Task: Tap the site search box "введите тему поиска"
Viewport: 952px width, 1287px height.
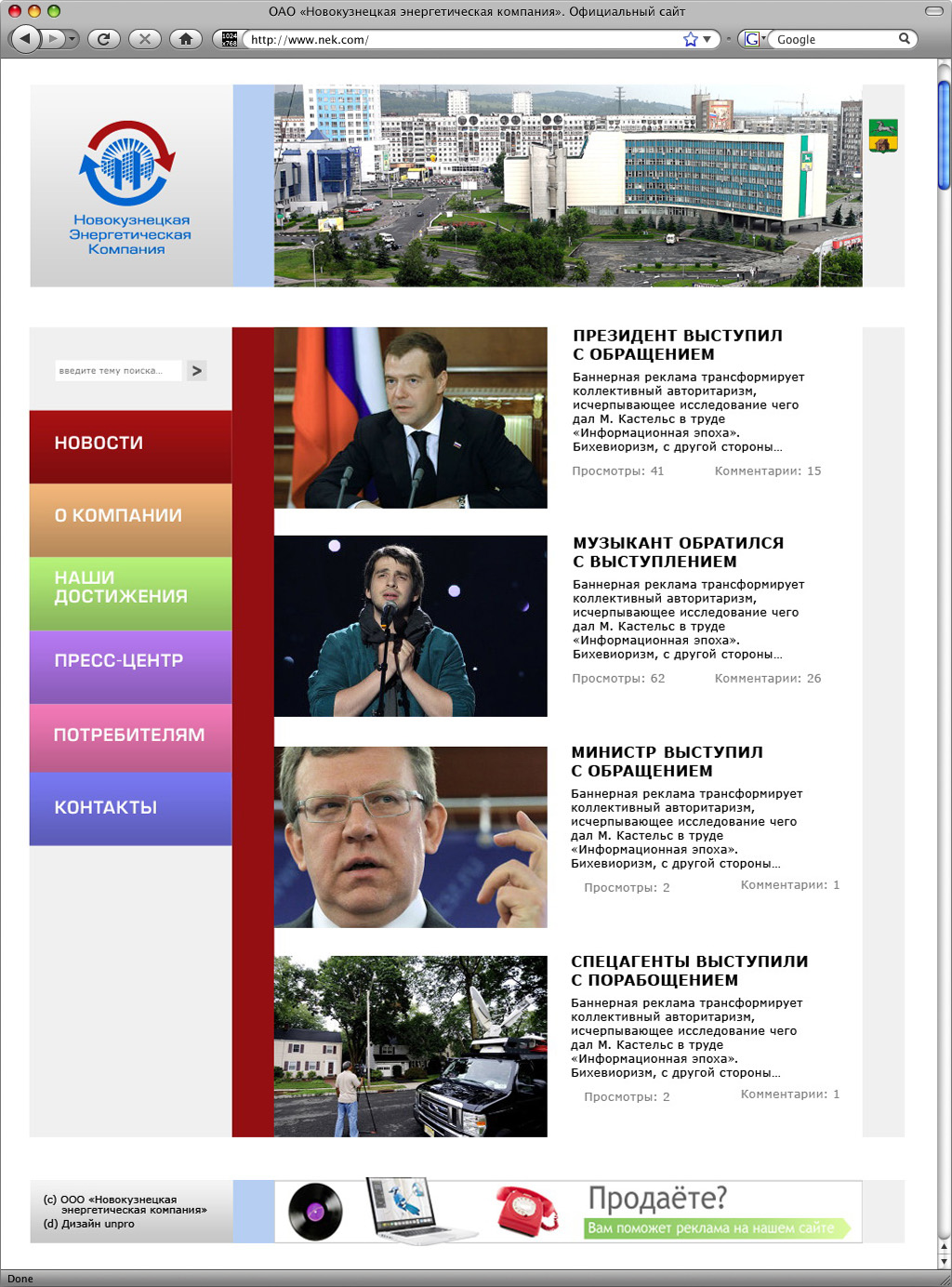Action: click(x=118, y=371)
